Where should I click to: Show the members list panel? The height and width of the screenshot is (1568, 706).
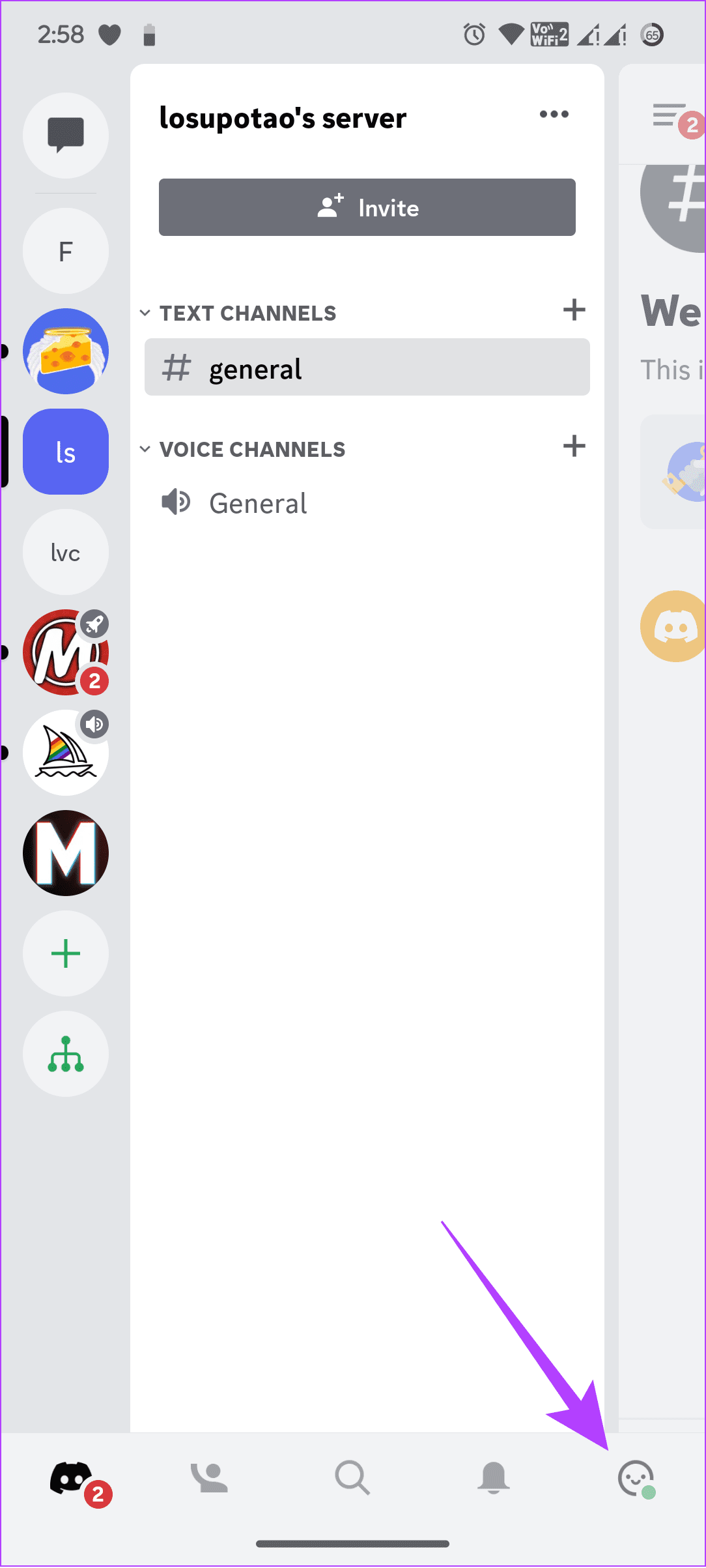[x=671, y=117]
